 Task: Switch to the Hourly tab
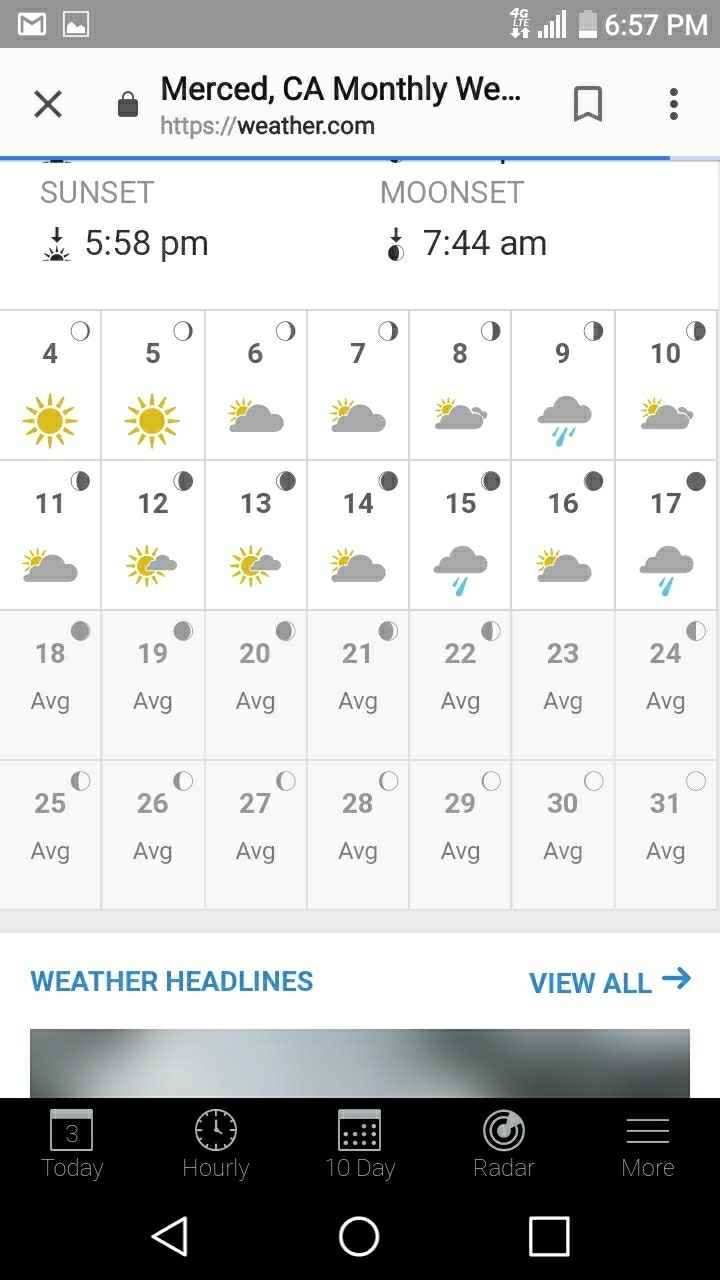tap(215, 1145)
